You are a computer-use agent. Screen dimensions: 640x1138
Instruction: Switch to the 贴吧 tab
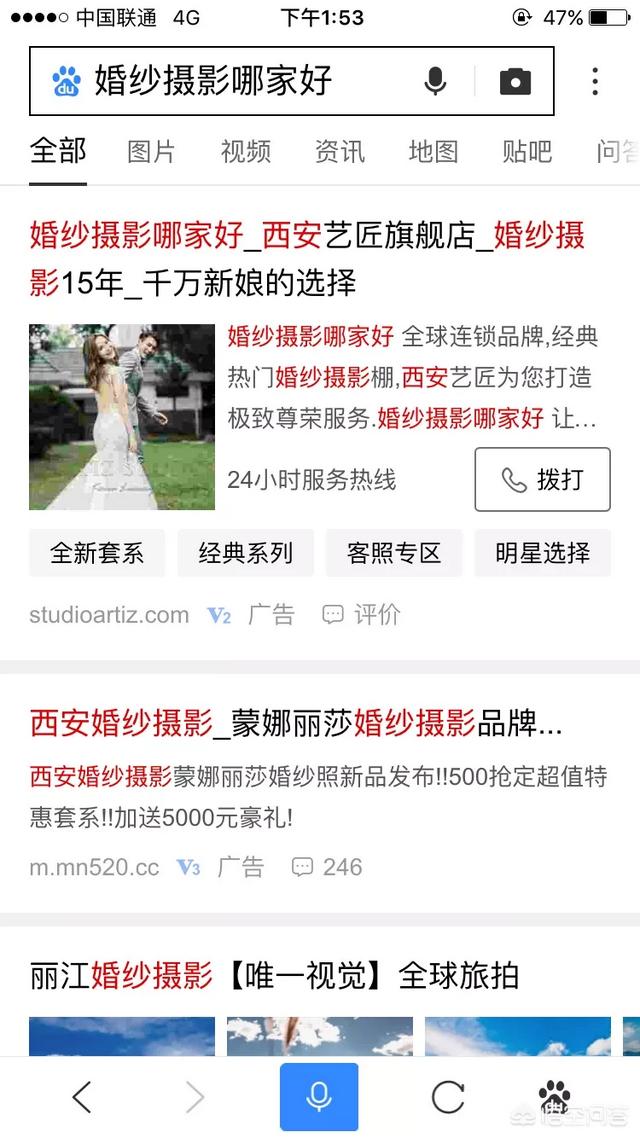click(527, 152)
